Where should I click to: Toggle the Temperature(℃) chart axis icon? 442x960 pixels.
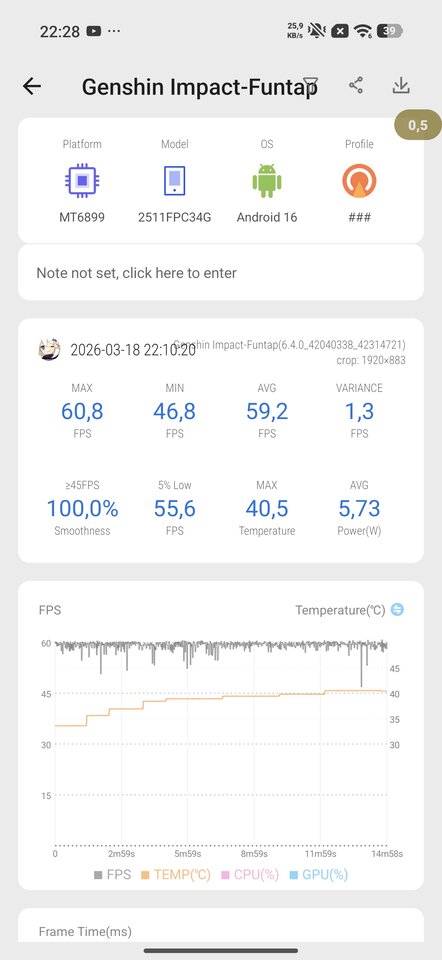pos(397,610)
